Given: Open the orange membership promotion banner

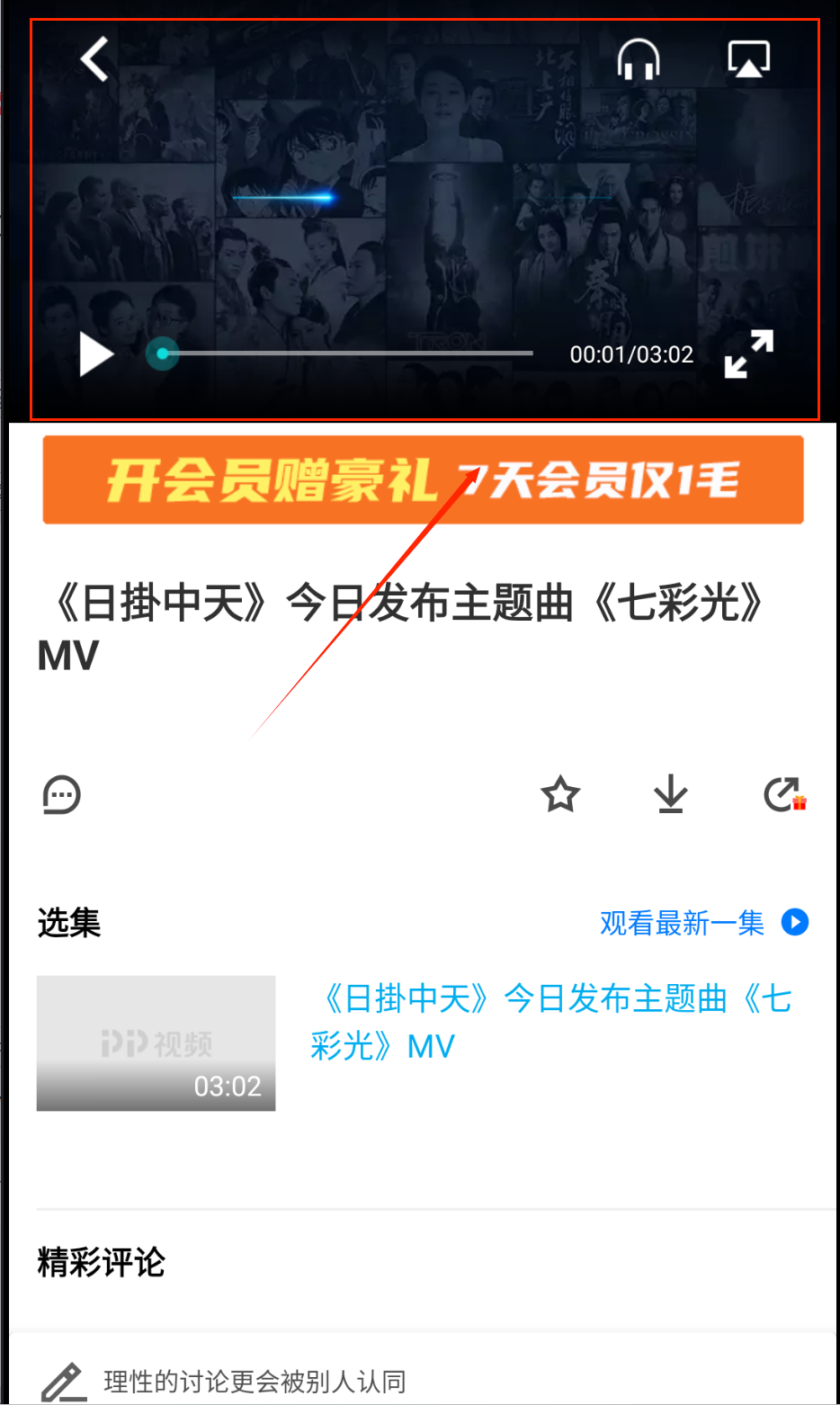Looking at the screenshot, I should 423,479.
